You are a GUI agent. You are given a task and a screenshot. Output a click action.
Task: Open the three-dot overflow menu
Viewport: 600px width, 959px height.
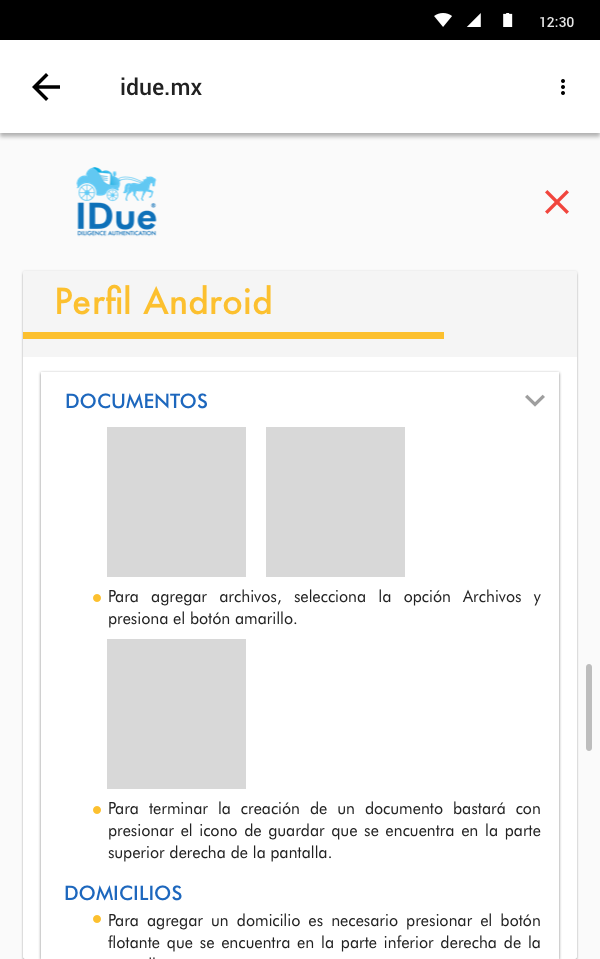pos(563,87)
